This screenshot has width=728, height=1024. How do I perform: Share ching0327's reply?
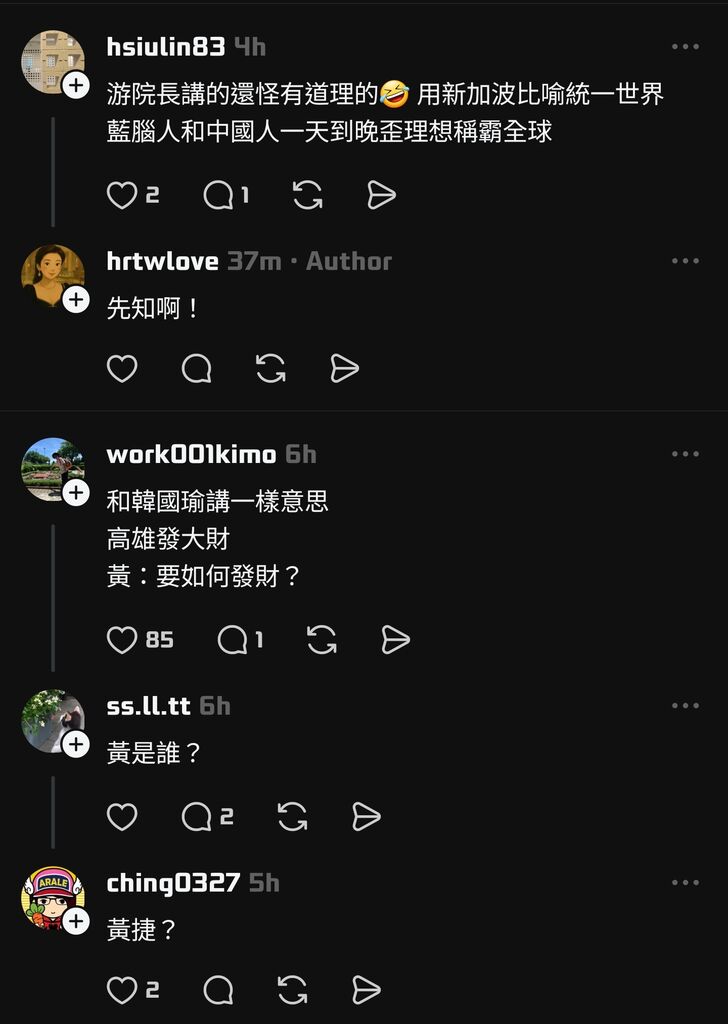366,990
